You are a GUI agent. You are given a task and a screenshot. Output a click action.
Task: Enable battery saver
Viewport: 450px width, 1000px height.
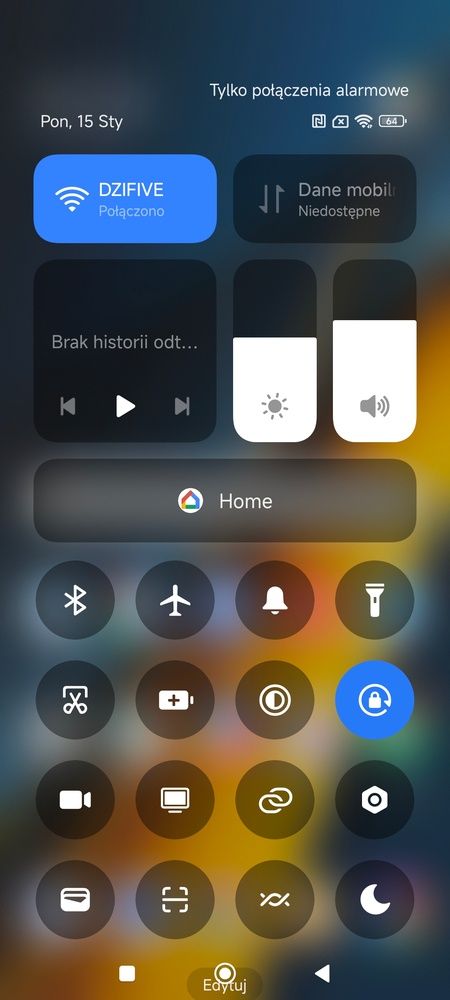175,700
